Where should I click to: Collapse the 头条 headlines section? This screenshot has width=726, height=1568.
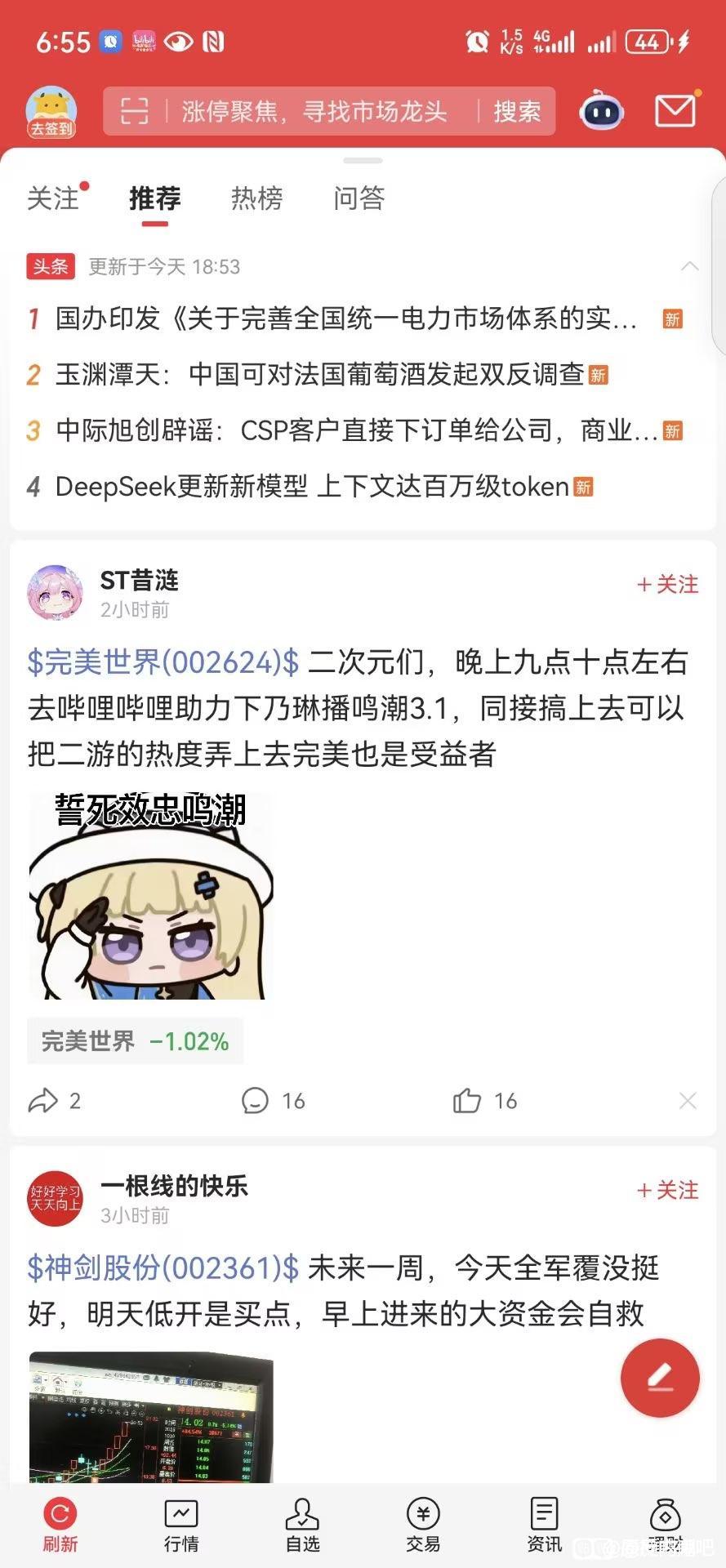pos(689,266)
